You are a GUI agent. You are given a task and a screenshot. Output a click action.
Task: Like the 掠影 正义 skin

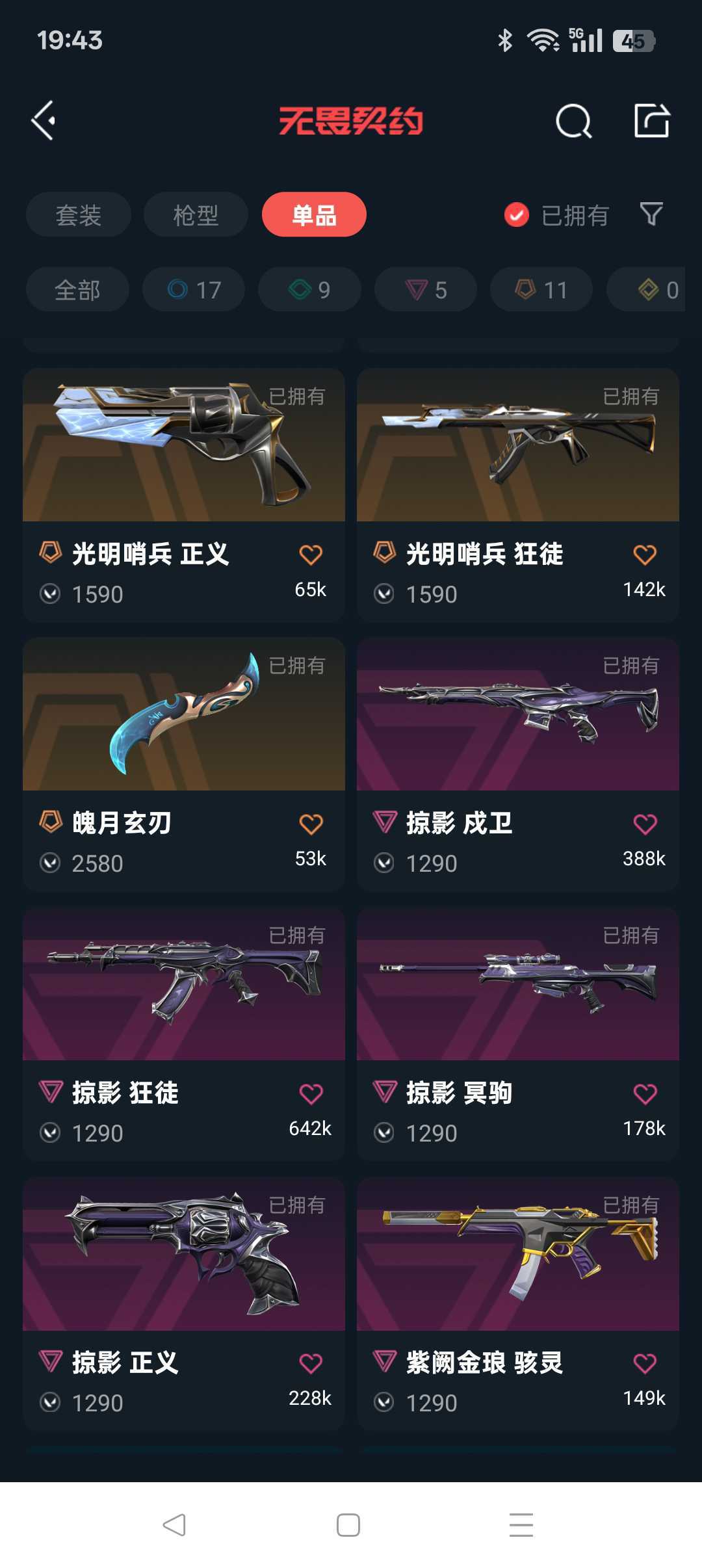(311, 1363)
